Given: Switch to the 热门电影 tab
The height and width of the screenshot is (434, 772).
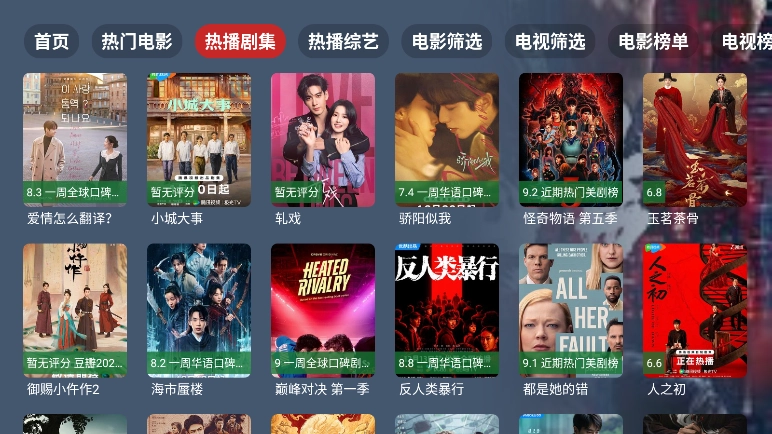Looking at the screenshot, I should tap(136, 42).
